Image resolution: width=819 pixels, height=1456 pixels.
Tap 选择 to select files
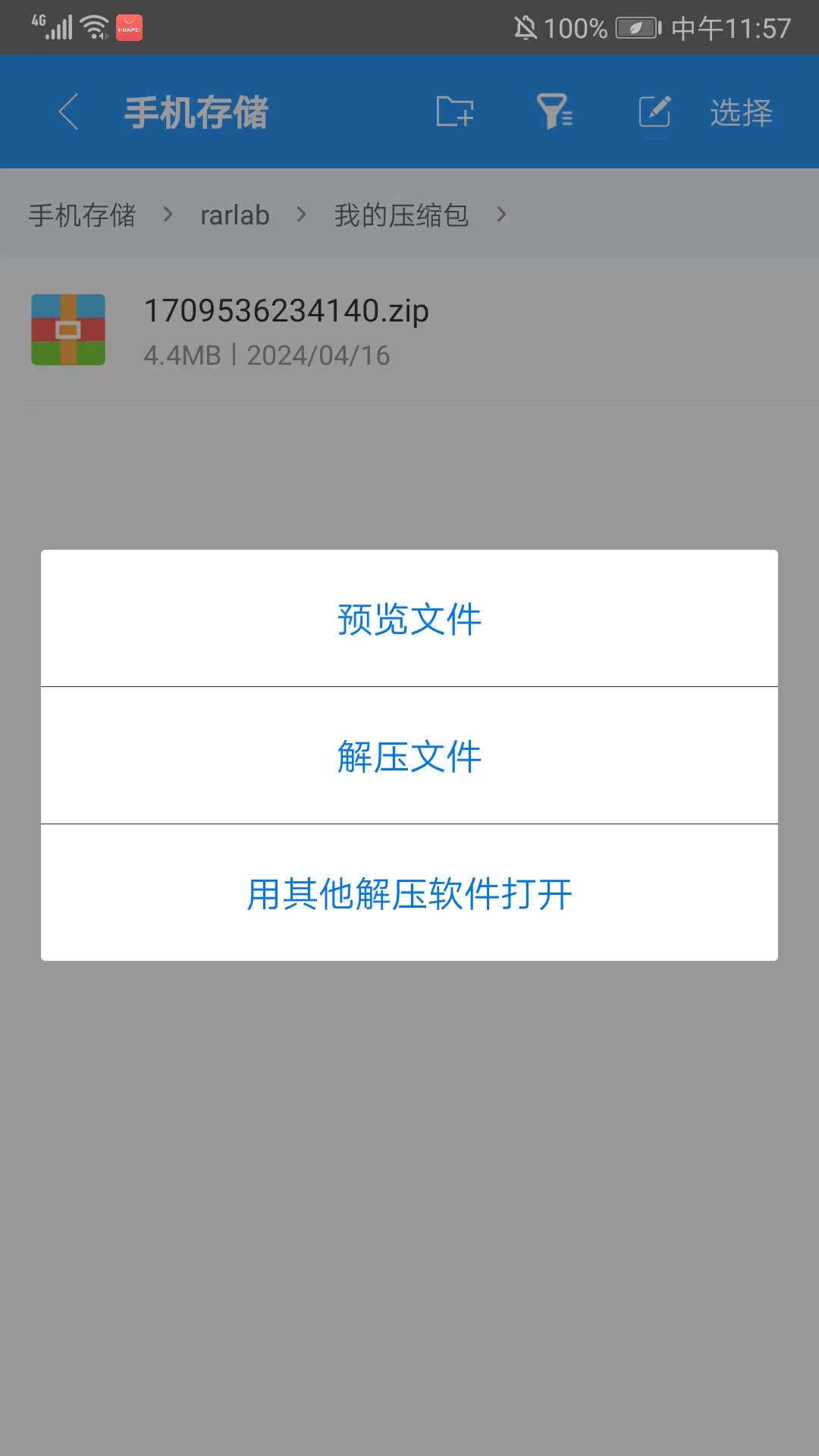(x=741, y=112)
